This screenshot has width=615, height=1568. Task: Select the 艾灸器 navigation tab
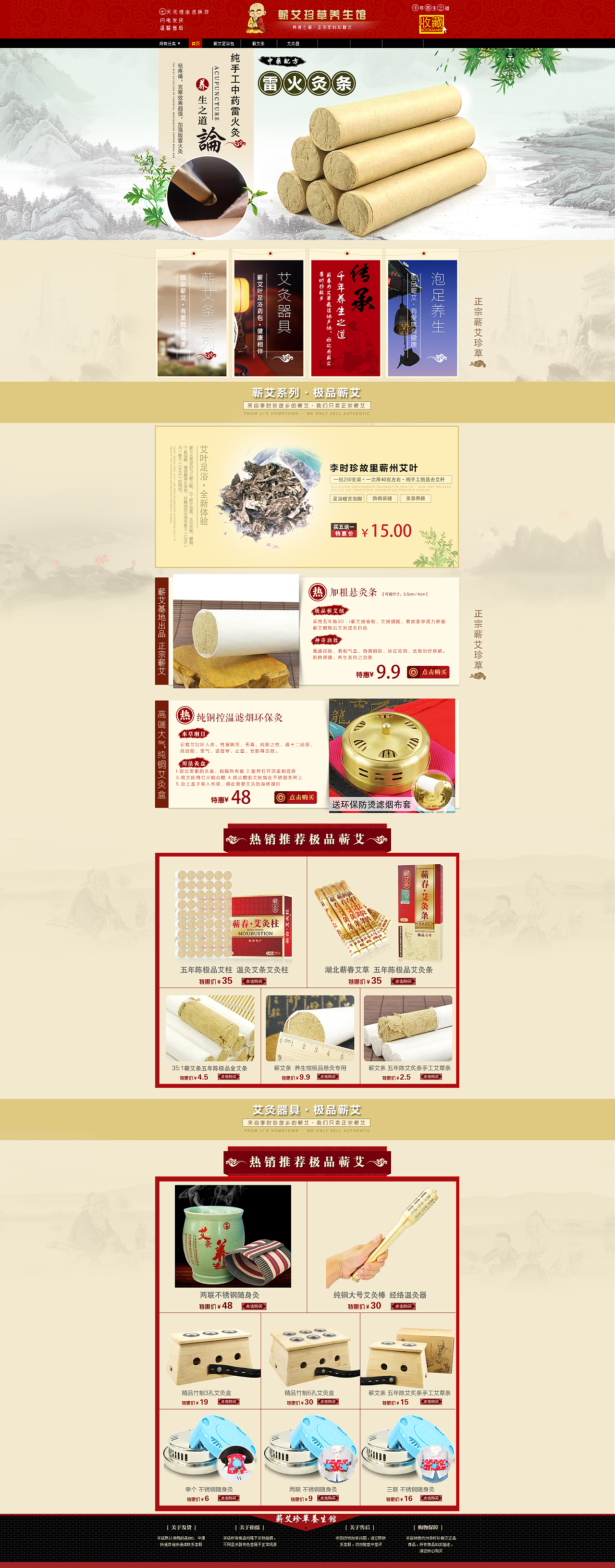(x=293, y=44)
